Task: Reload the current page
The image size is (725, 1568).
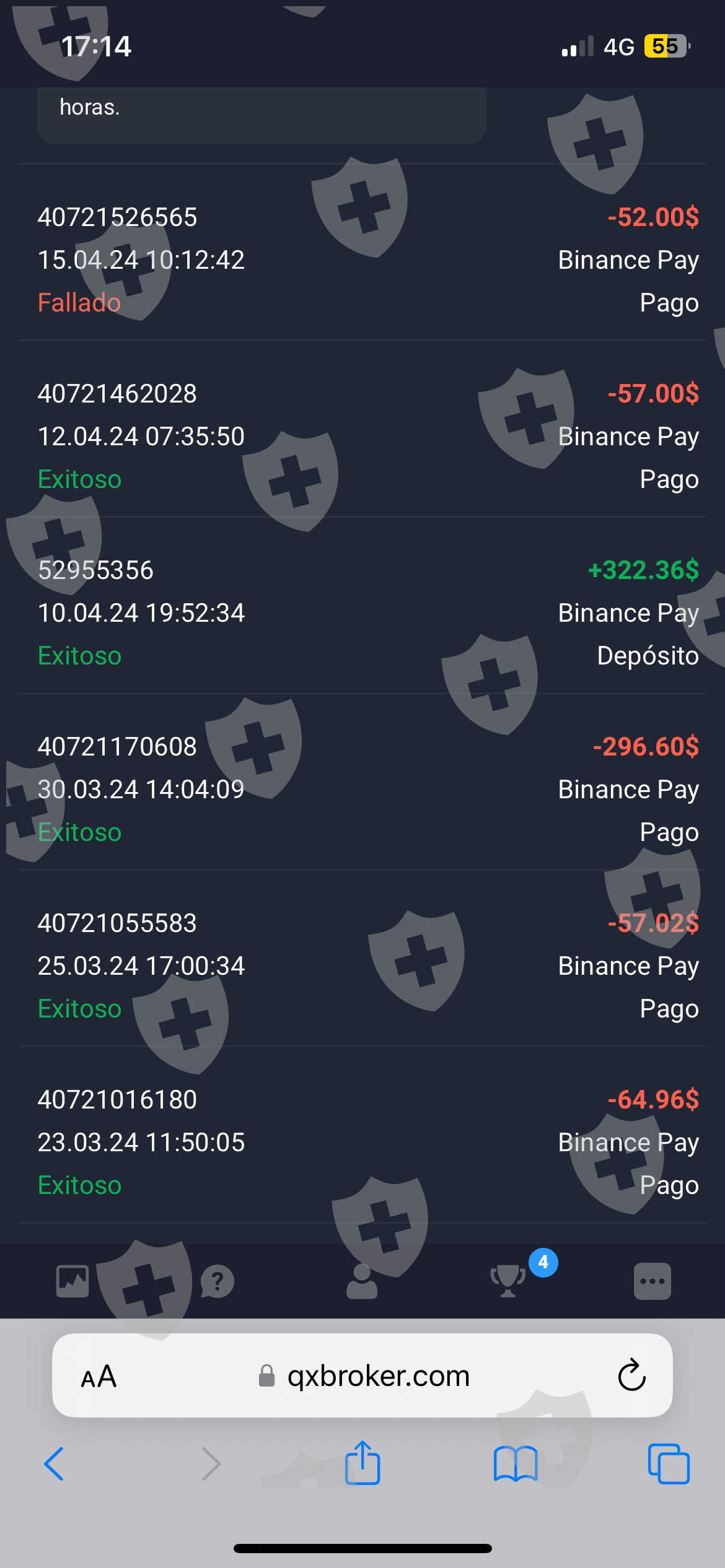Action: click(x=631, y=1376)
